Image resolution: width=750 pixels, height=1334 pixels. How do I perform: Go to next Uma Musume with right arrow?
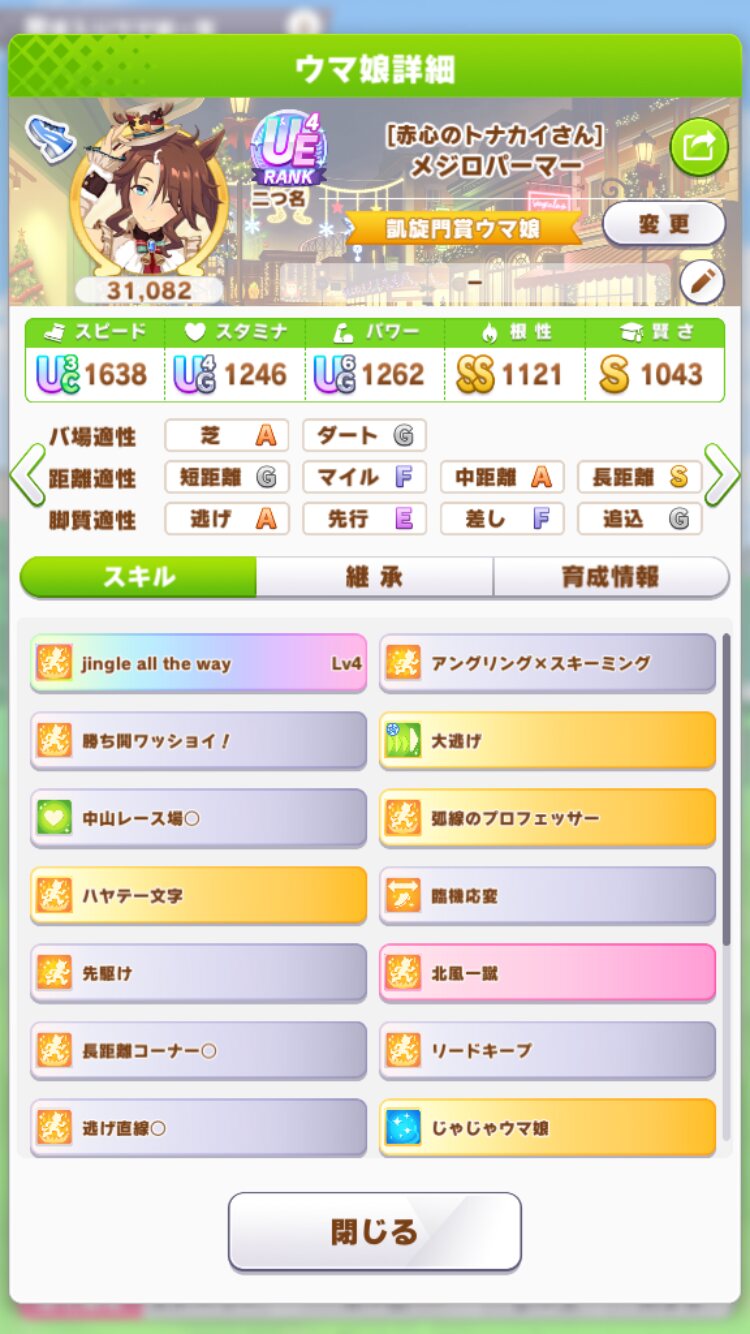(x=722, y=476)
